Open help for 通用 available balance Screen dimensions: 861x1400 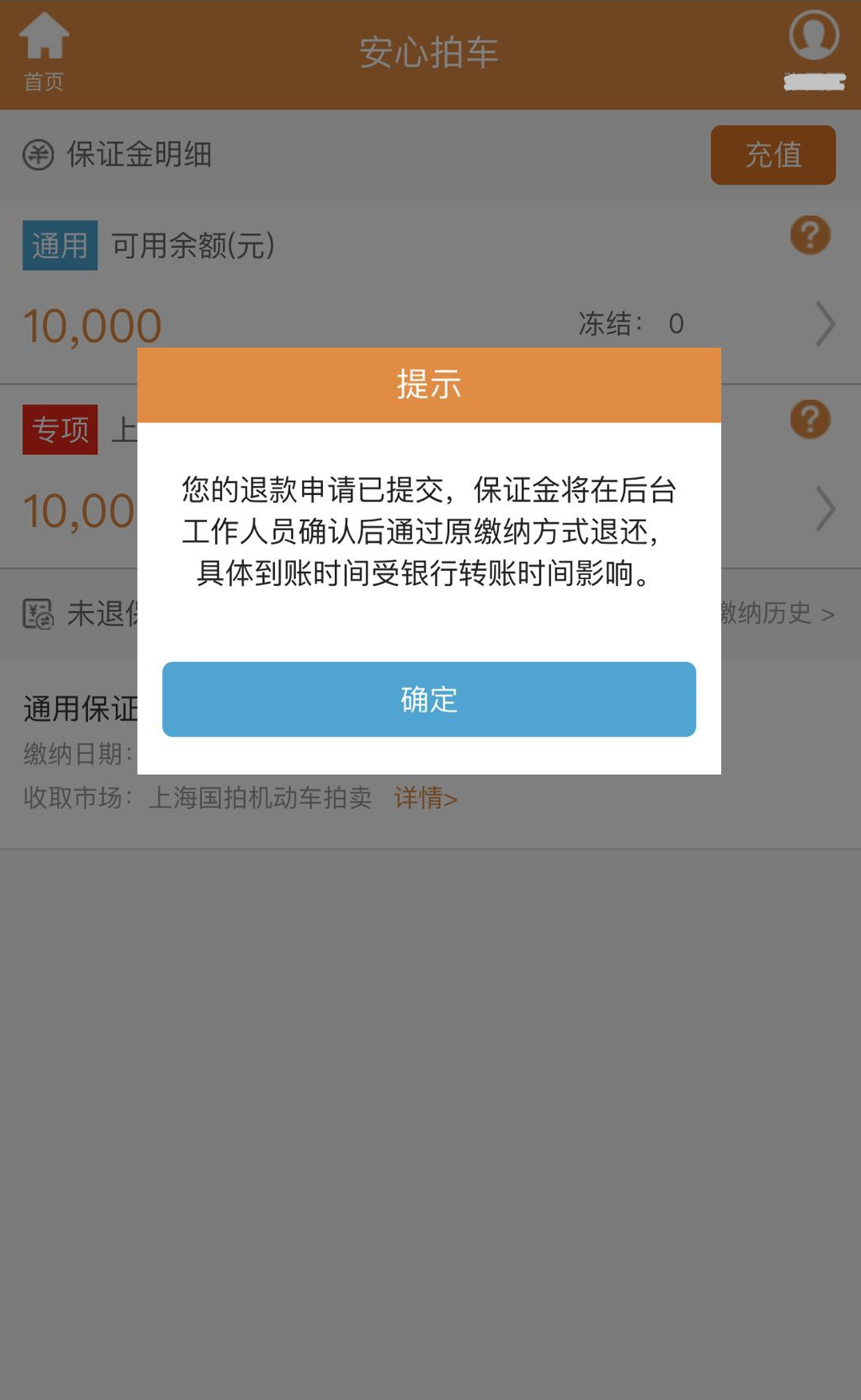point(810,235)
